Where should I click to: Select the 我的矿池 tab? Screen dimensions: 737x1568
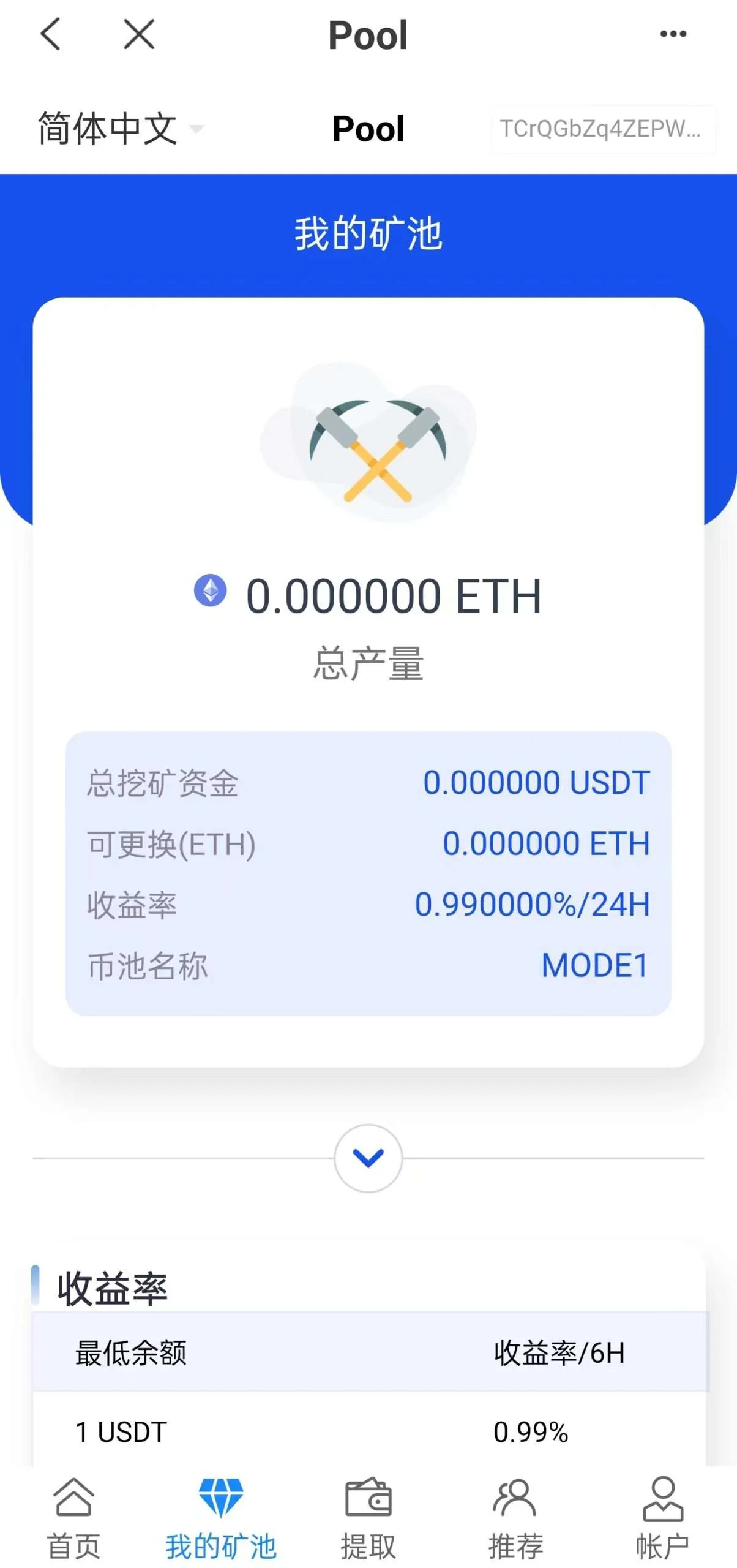(x=221, y=1517)
